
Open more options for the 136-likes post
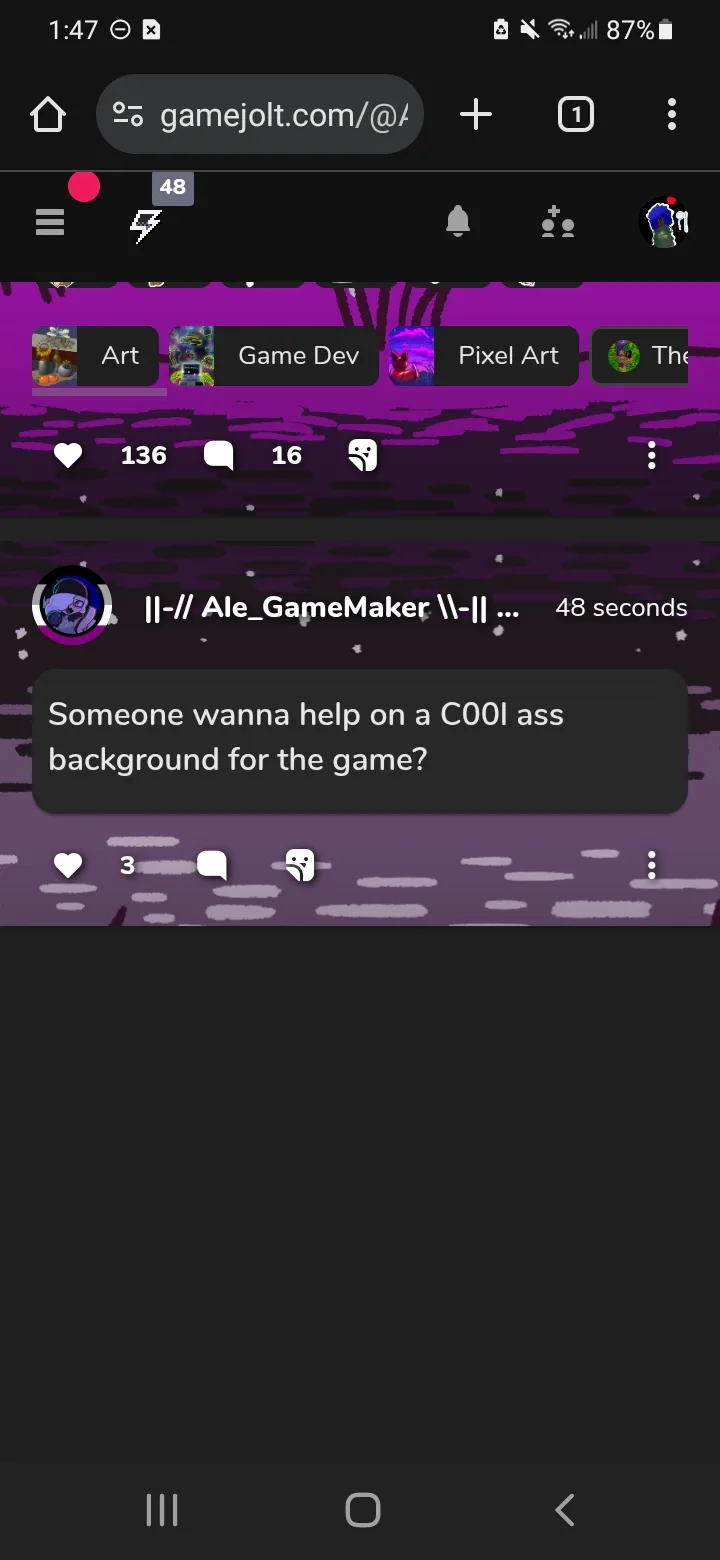(x=652, y=456)
